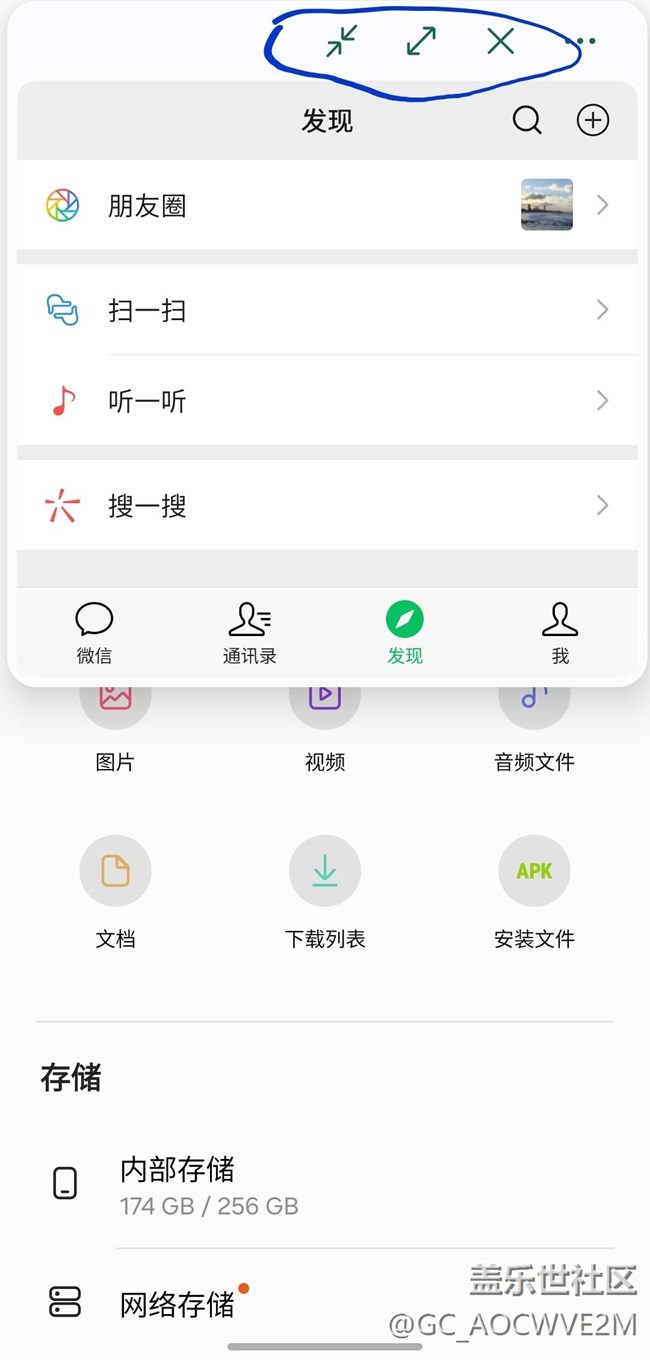Switch to the 通讯录 tab
This screenshot has height=1360, width=650.
(x=249, y=633)
